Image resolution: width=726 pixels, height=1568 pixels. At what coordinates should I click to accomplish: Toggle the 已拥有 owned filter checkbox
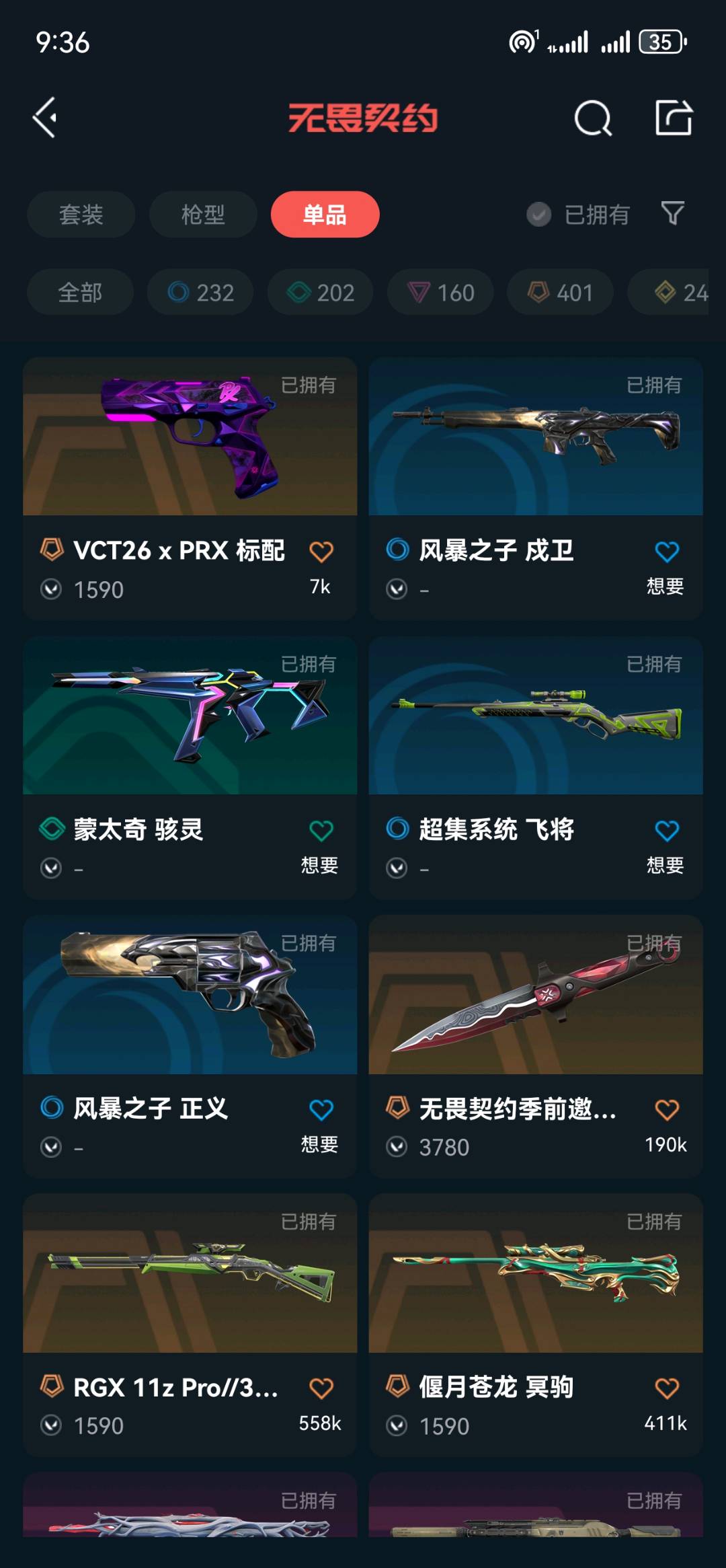tap(538, 215)
